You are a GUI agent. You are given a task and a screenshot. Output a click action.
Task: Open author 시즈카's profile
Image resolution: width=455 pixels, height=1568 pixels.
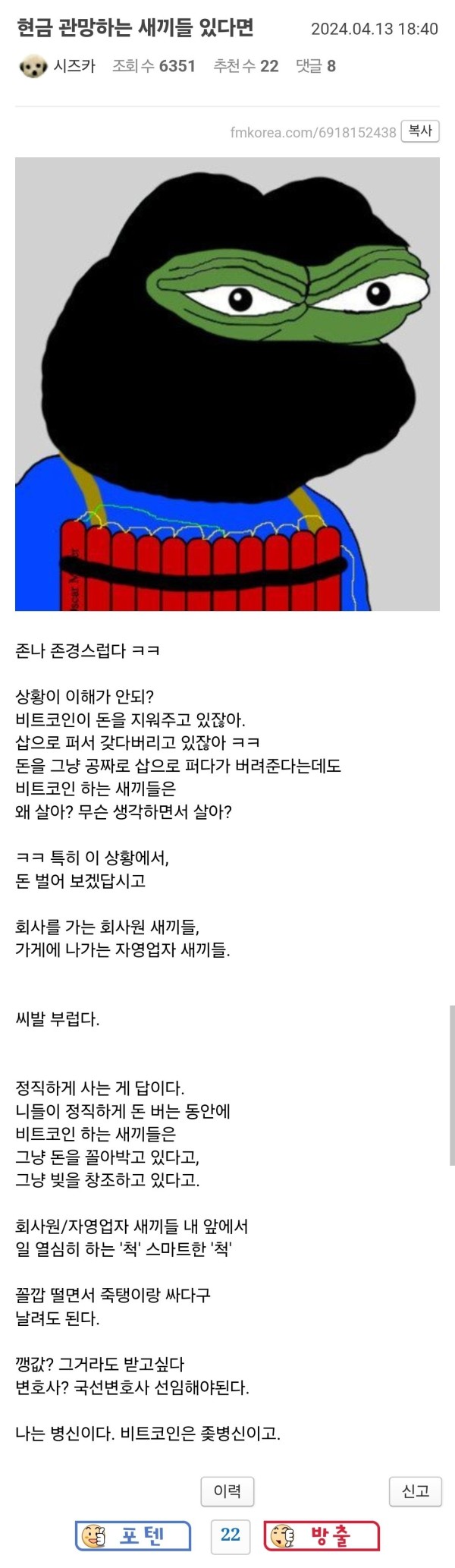coord(74,66)
